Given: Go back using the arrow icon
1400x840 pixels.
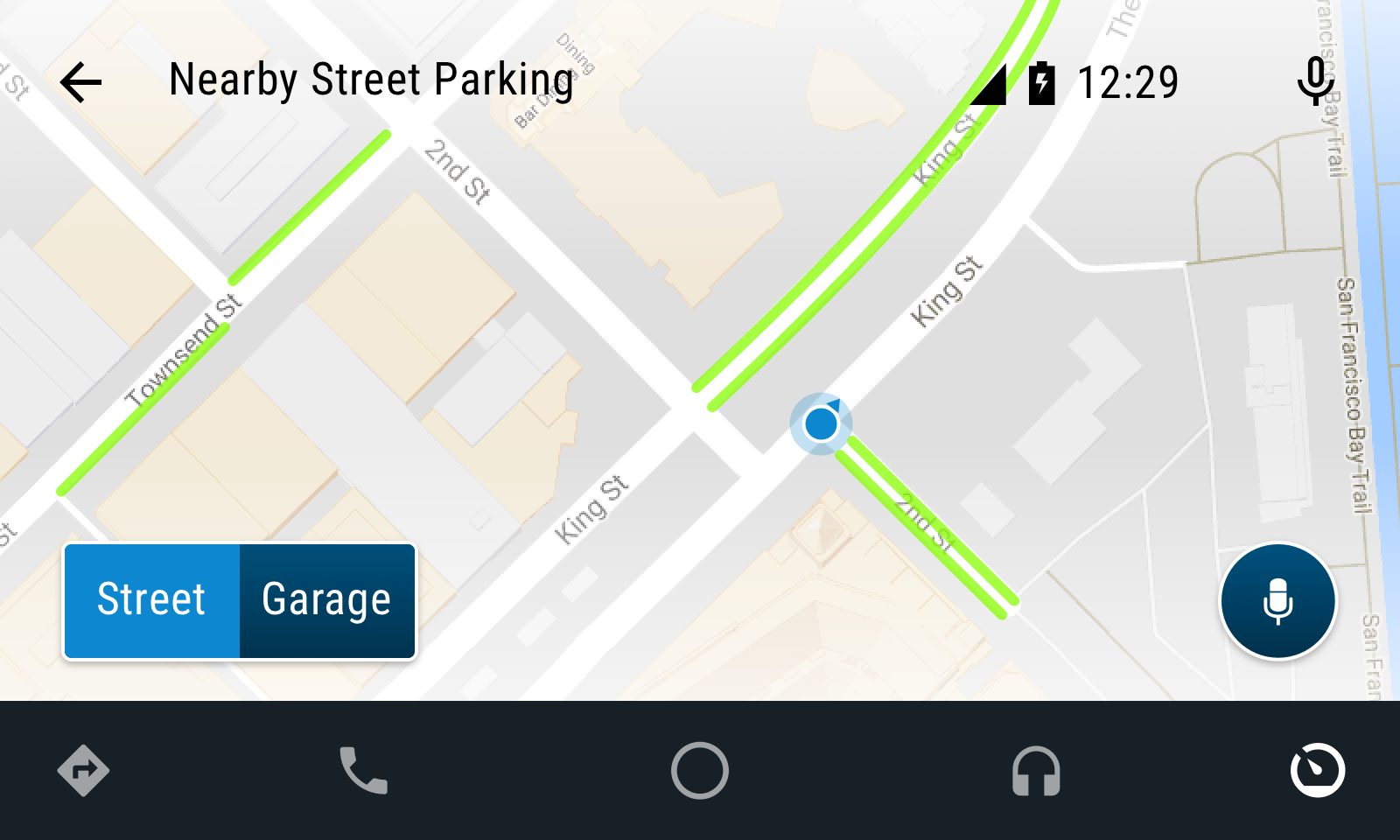Looking at the screenshot, I should click(x=81, y=83).
